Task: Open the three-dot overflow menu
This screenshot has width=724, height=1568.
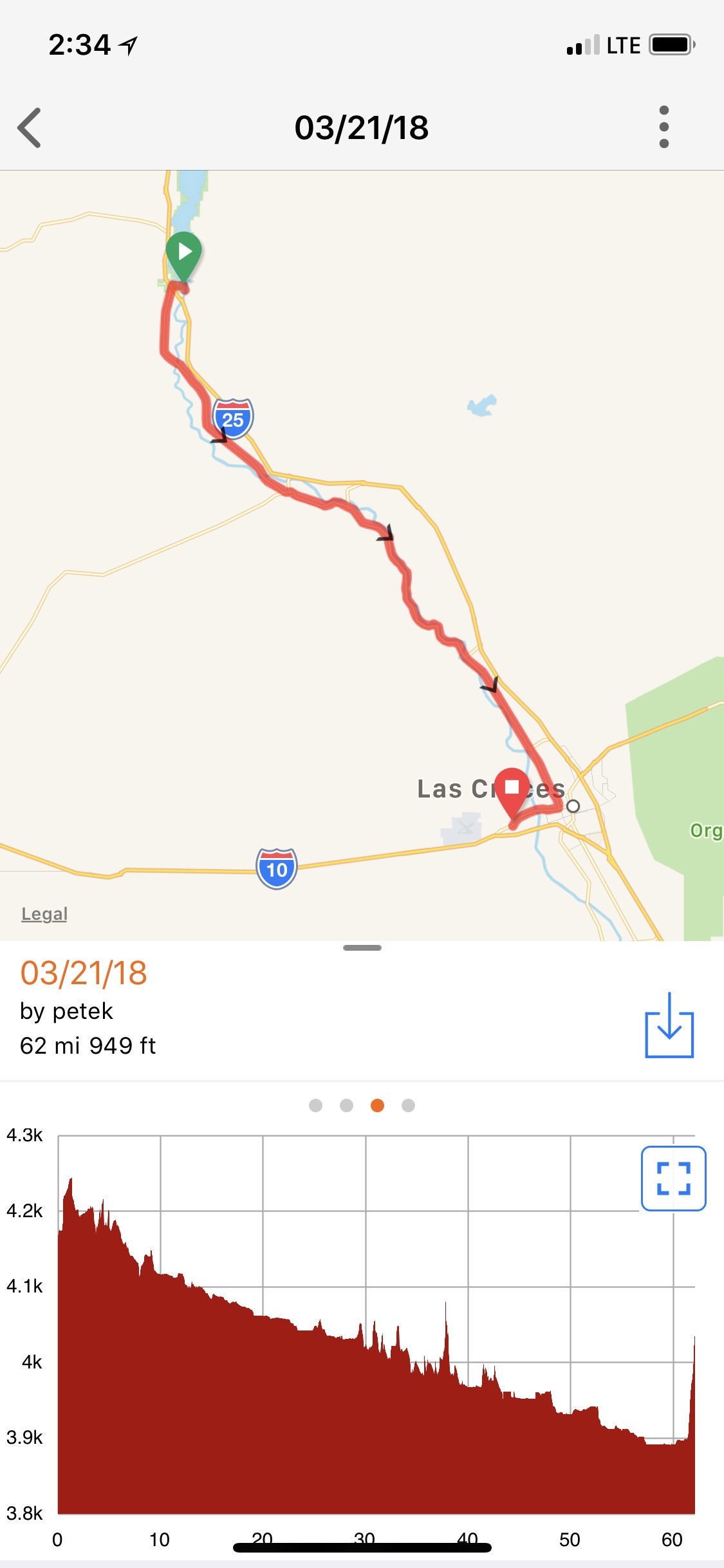Action: [664, 127]
